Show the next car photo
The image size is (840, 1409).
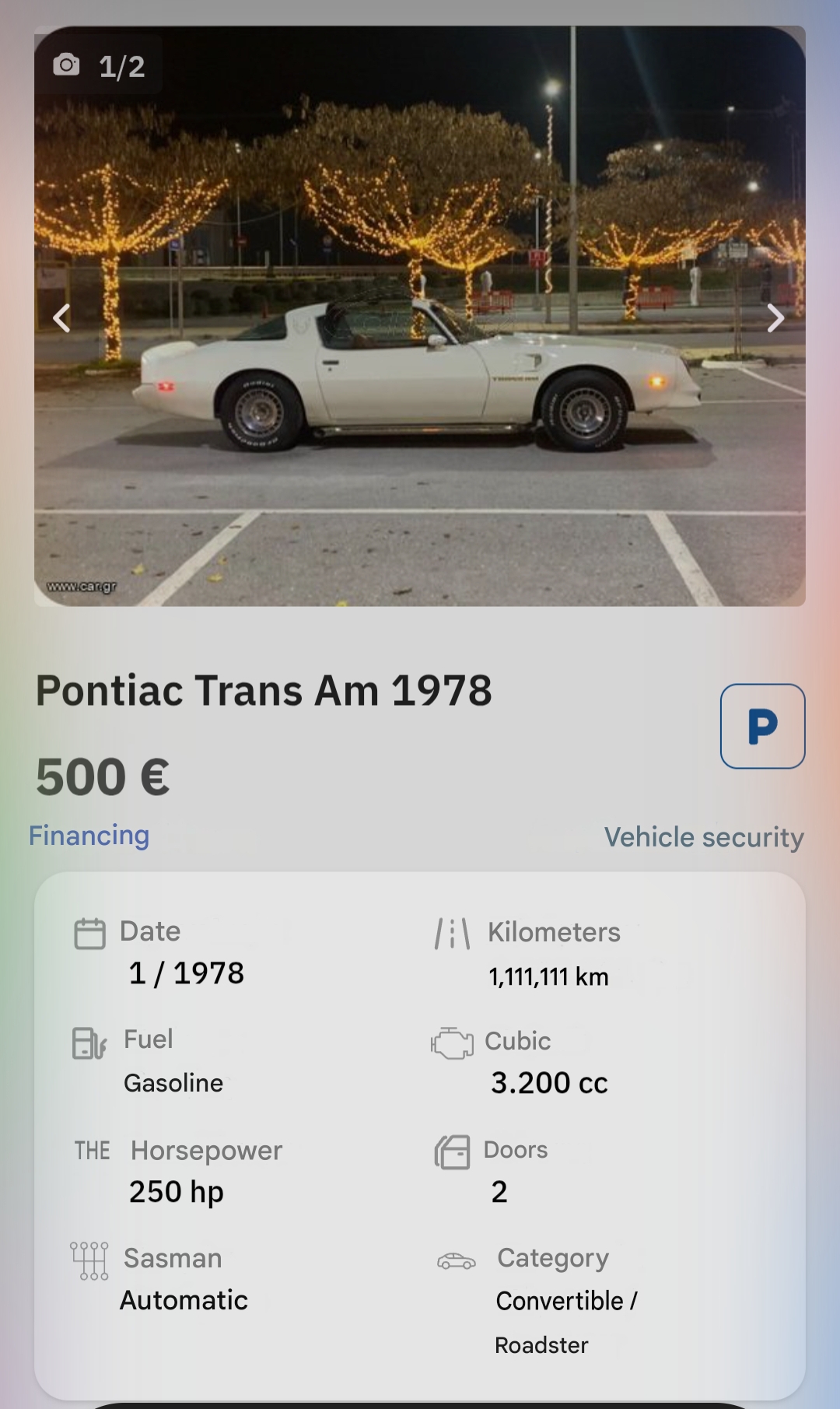775,317
